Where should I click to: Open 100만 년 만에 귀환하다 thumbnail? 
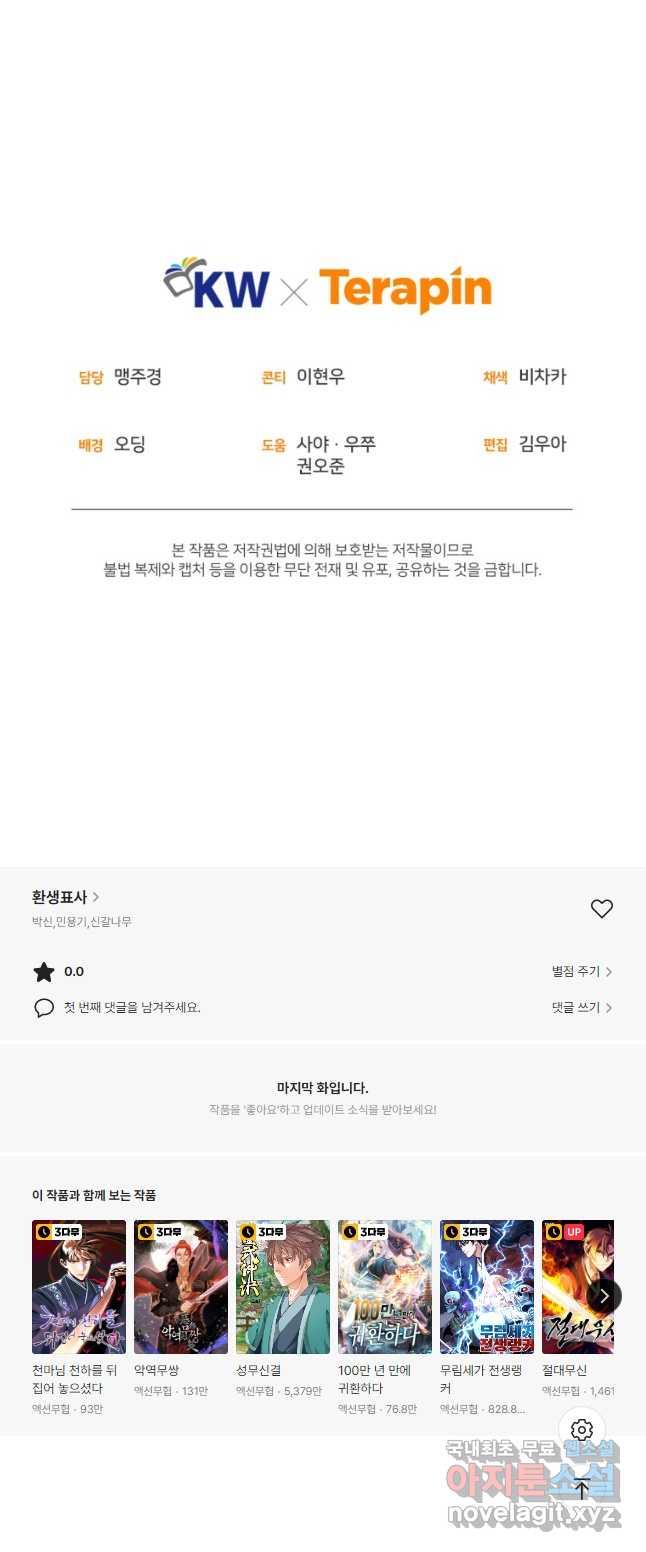tap(385, 1287)
